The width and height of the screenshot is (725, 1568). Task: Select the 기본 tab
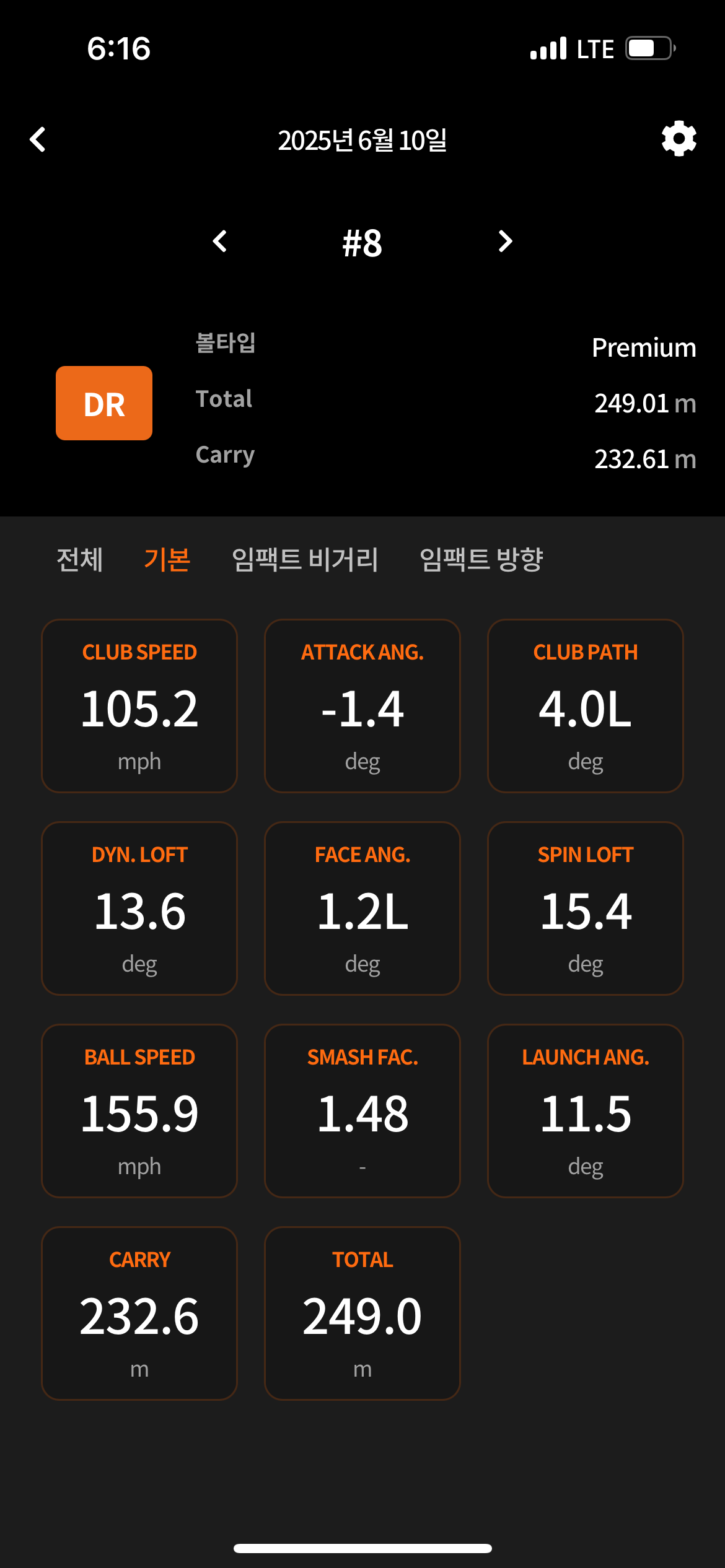167,559
